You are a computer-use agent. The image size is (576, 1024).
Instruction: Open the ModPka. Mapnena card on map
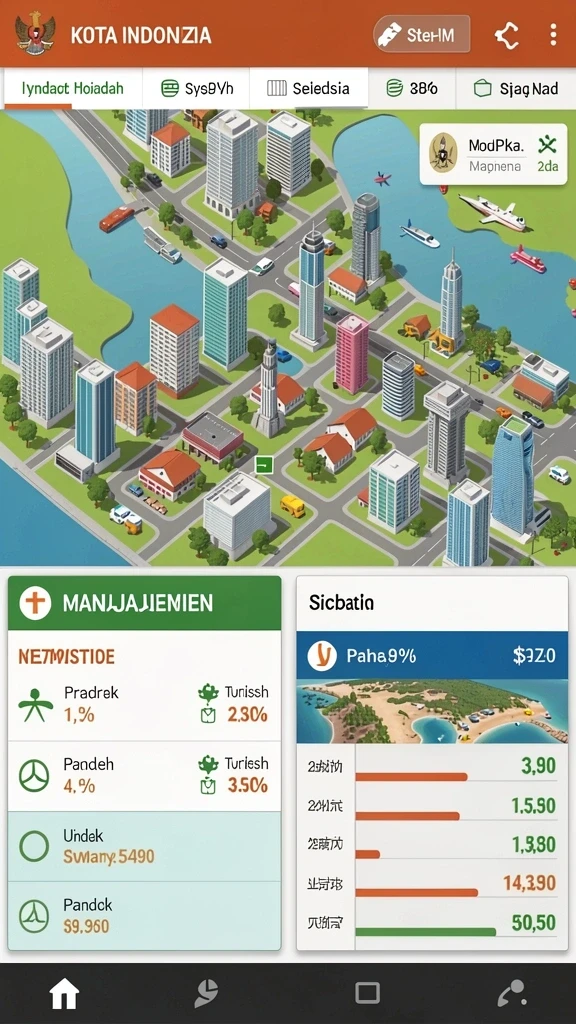[x=492, y=155]
